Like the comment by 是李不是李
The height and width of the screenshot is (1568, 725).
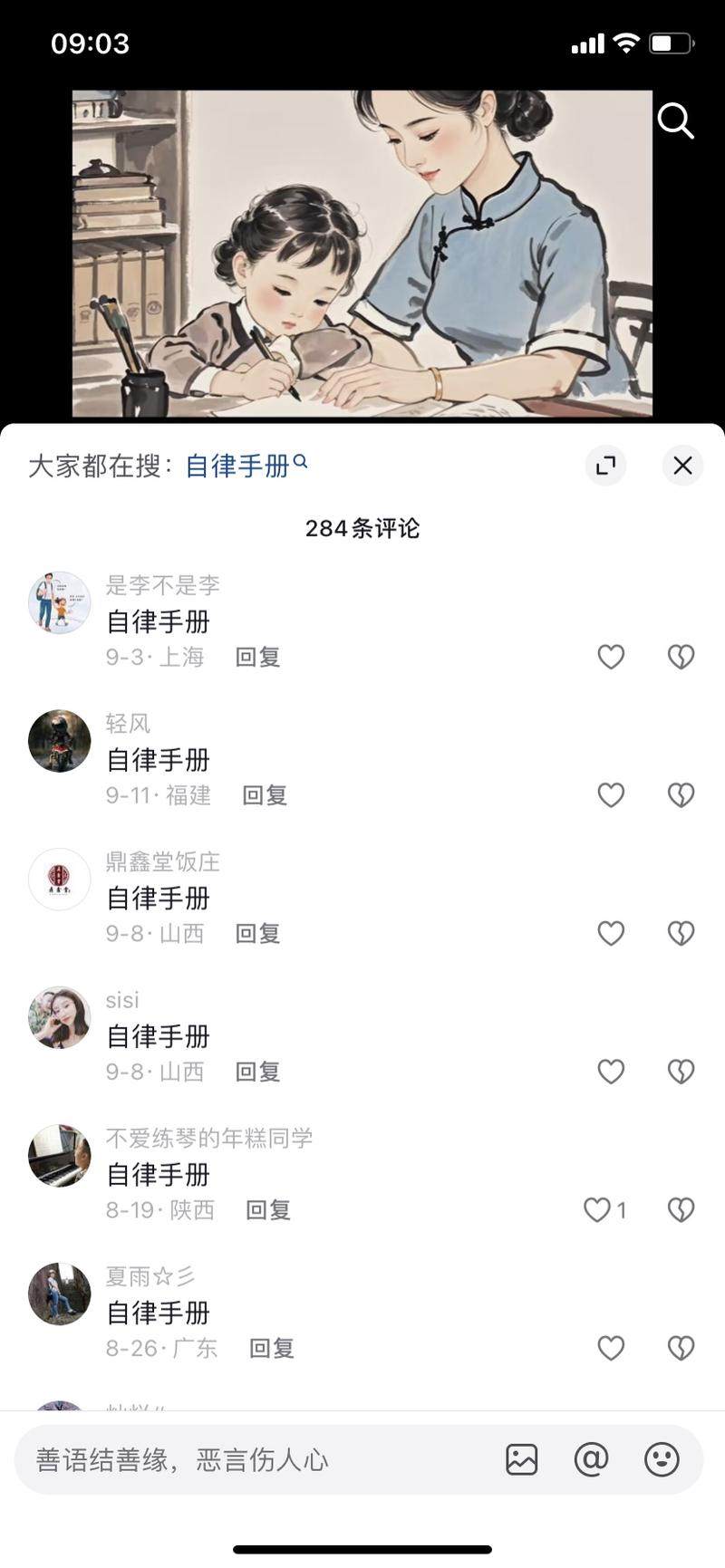click(x=611, y=657)
